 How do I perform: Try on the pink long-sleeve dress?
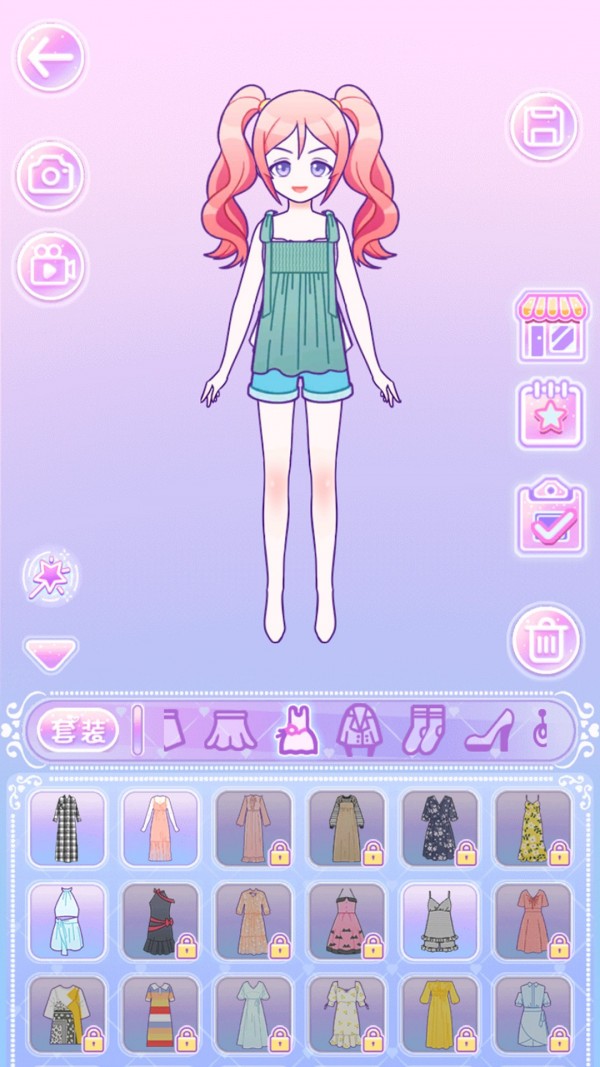tap(160, 828)
